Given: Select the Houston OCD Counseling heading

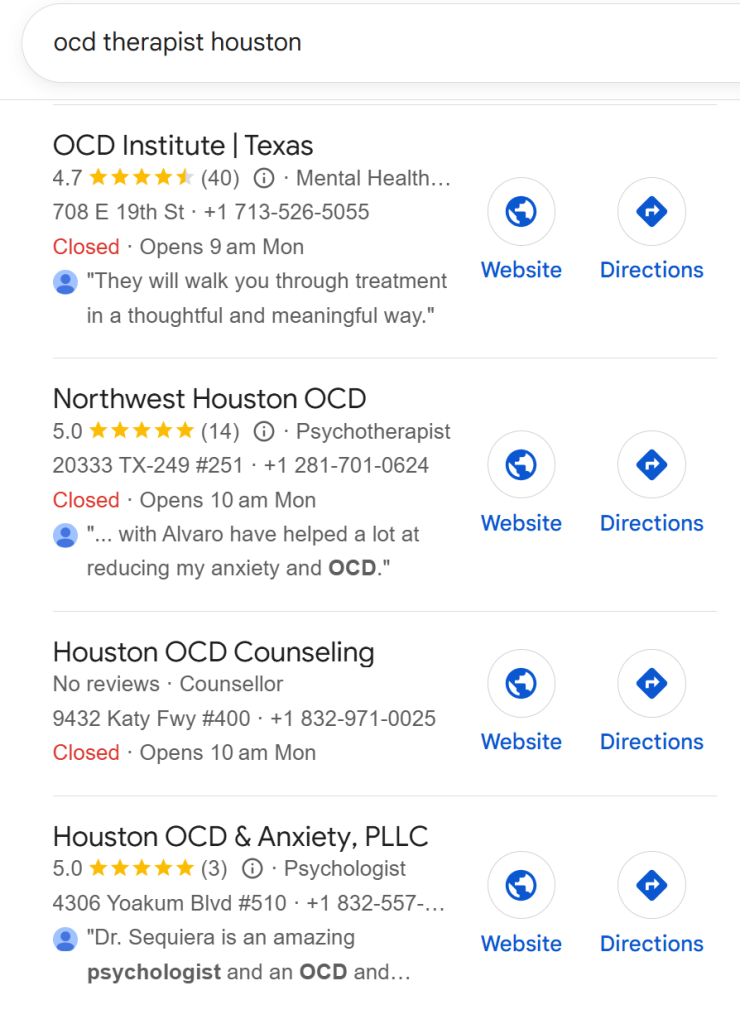Looking at the screenshot, I should [213, 652].
